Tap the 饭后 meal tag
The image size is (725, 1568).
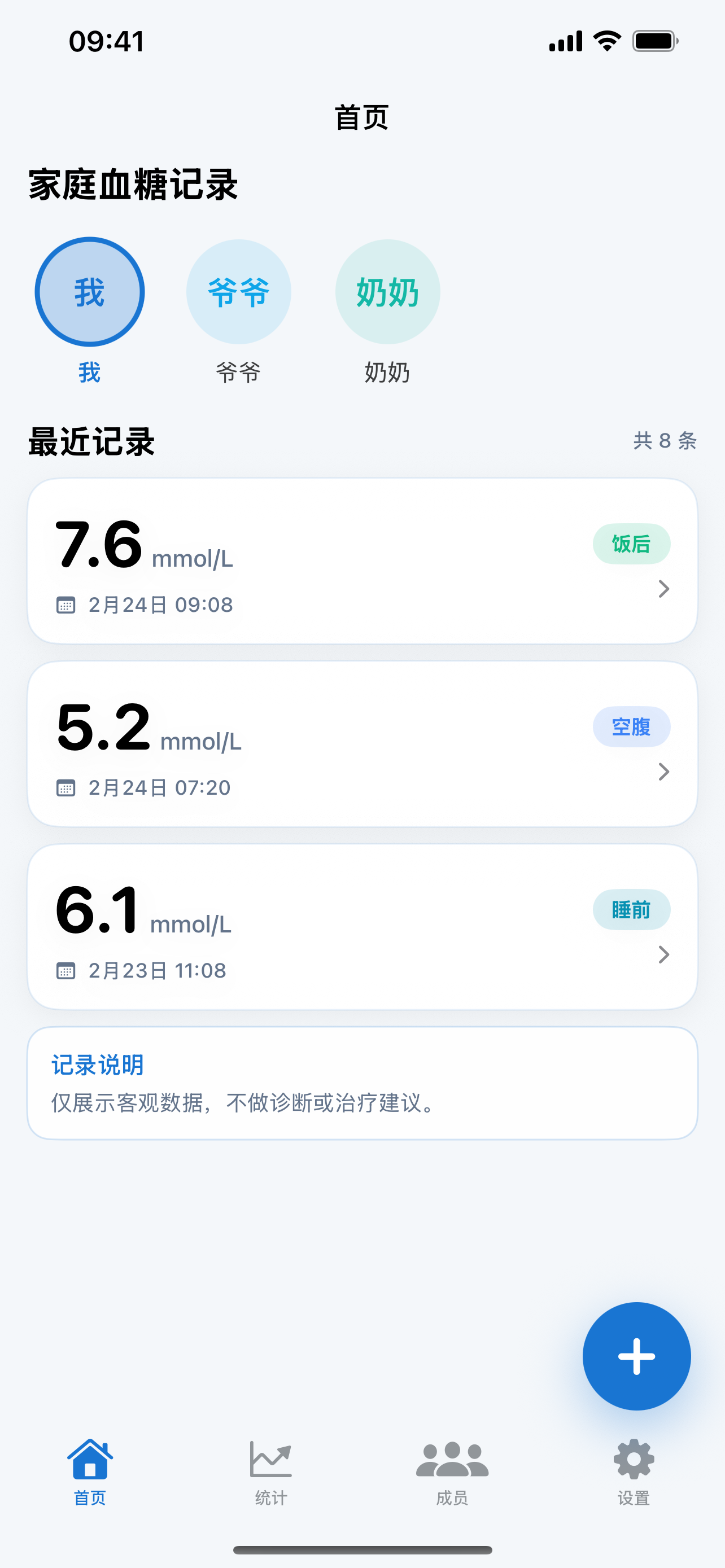(631, 544)
